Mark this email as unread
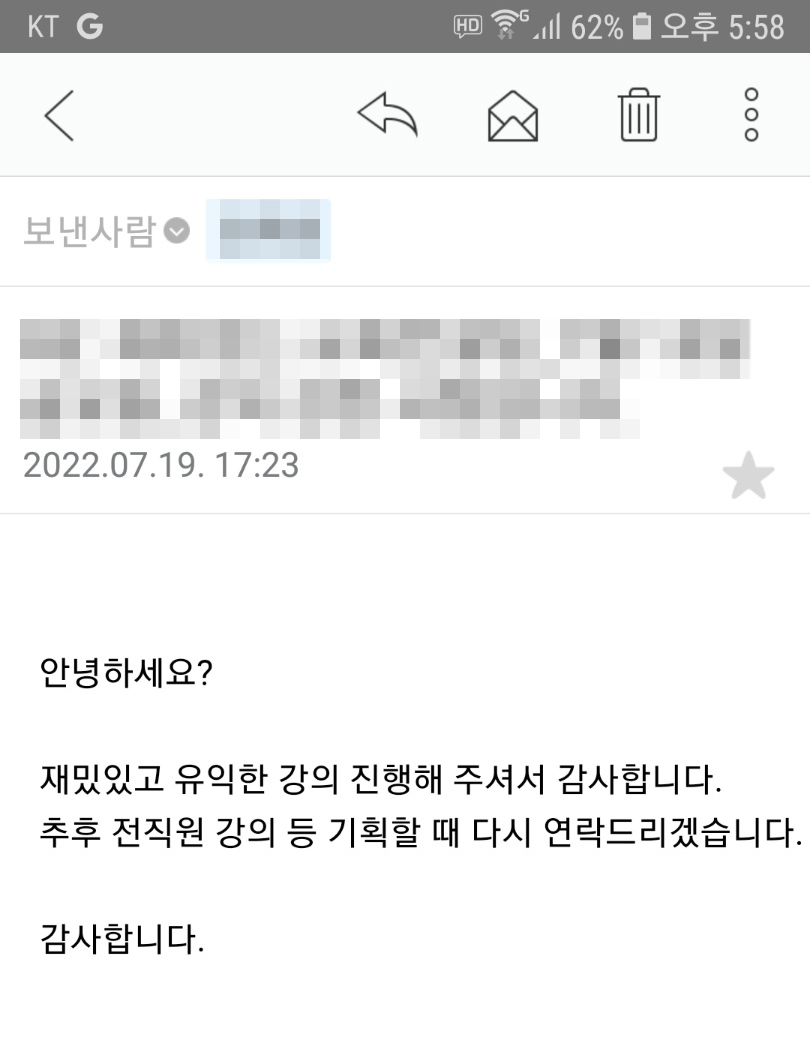The image size is (810, 1060). [513, 116]
